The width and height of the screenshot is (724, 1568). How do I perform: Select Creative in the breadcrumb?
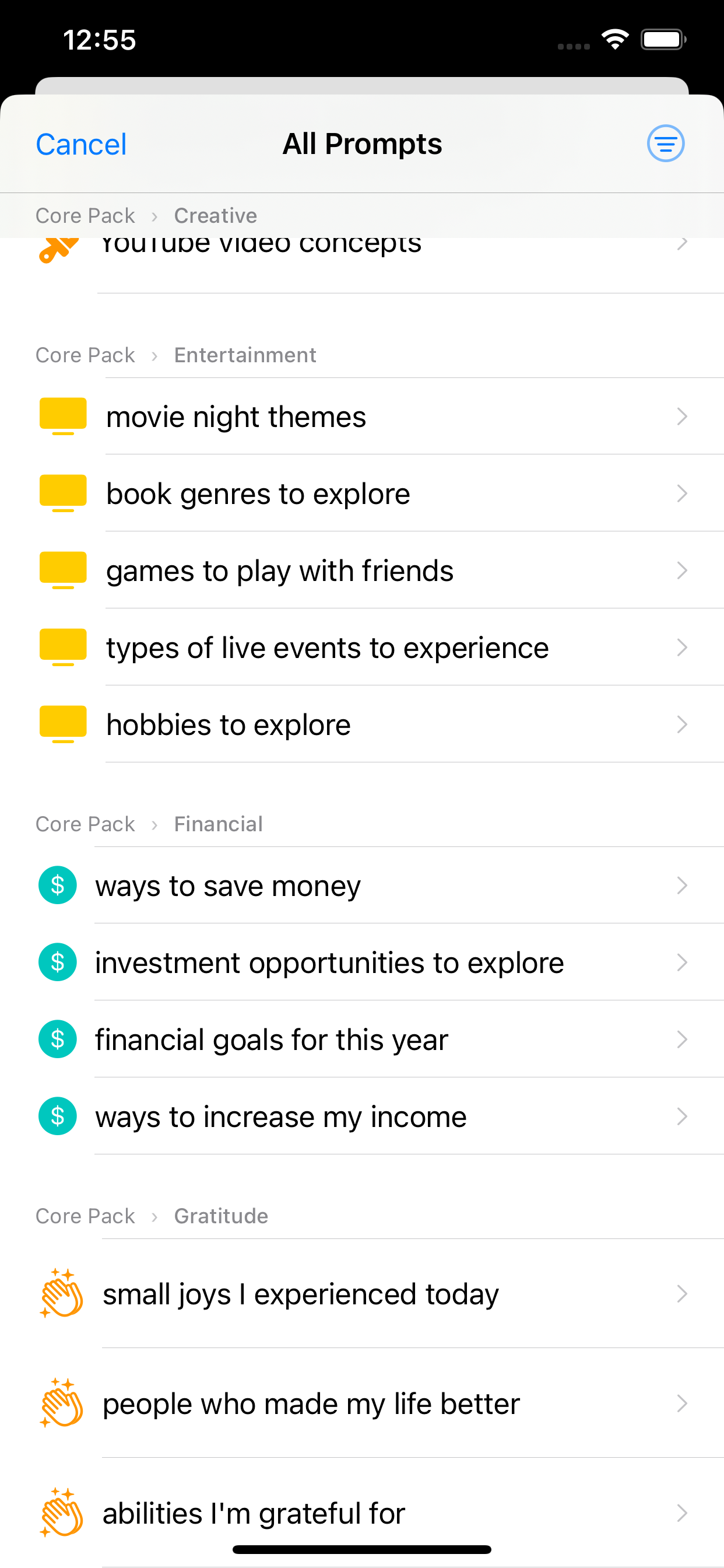pos(215,215)
